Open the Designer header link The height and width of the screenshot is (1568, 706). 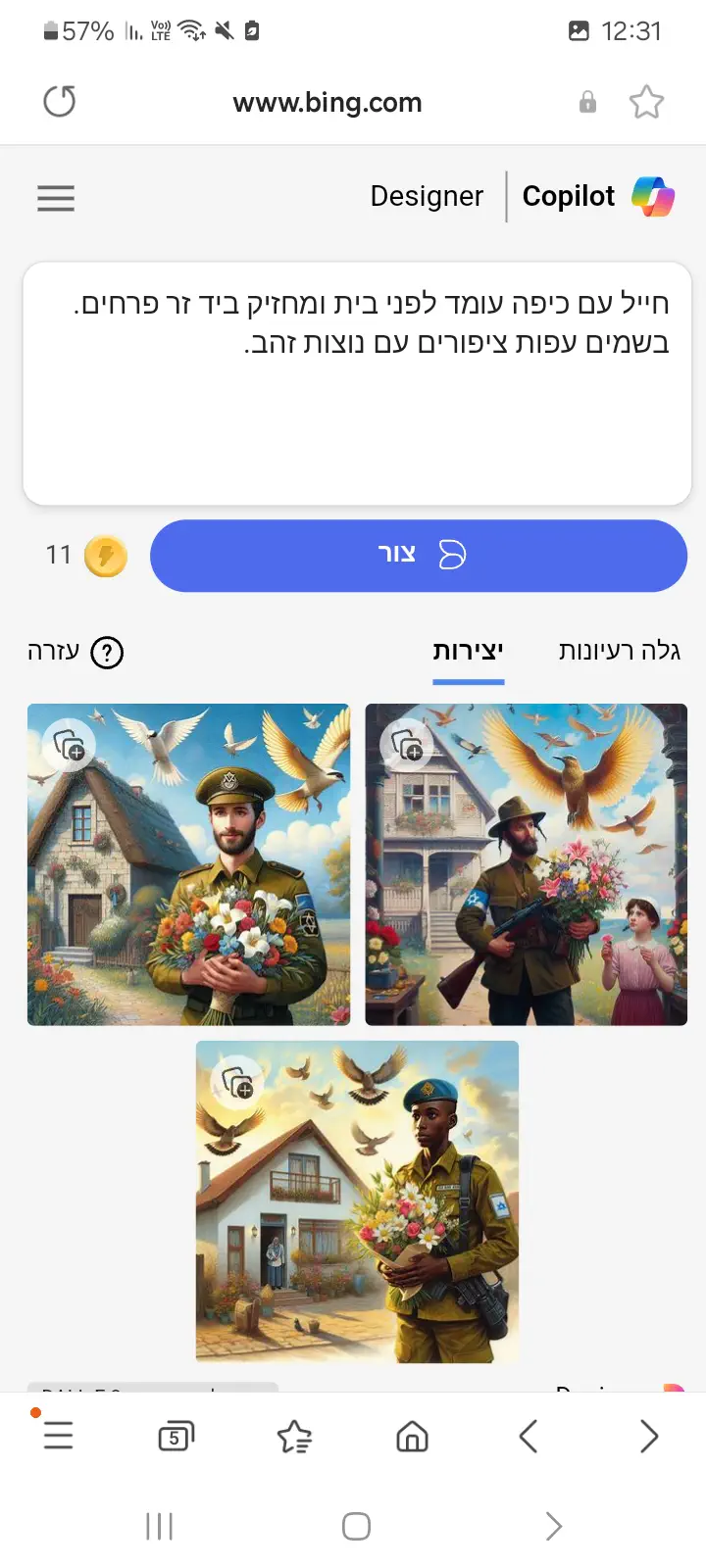427,196
